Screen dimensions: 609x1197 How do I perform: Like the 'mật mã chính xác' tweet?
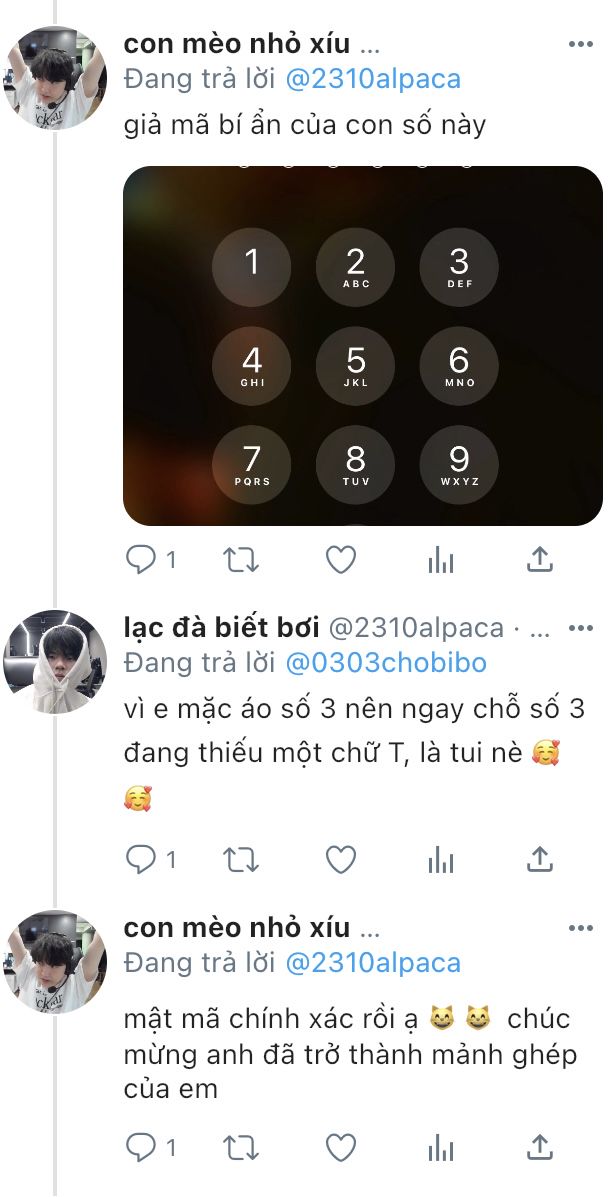click(x=341, y=1146)
